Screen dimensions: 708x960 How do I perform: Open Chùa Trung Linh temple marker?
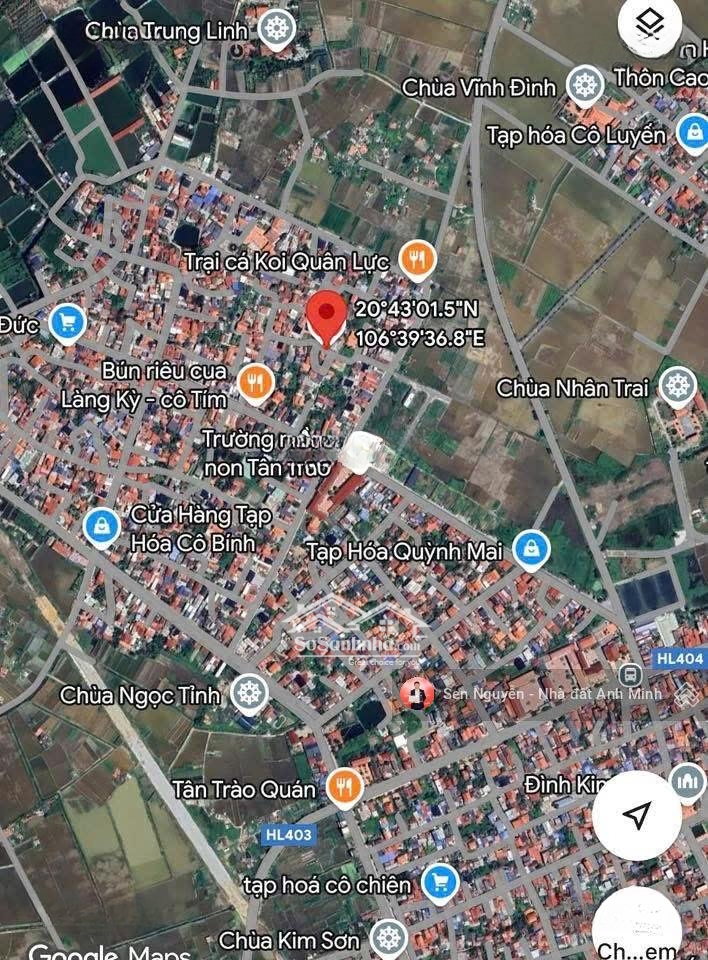coord(277,28)
